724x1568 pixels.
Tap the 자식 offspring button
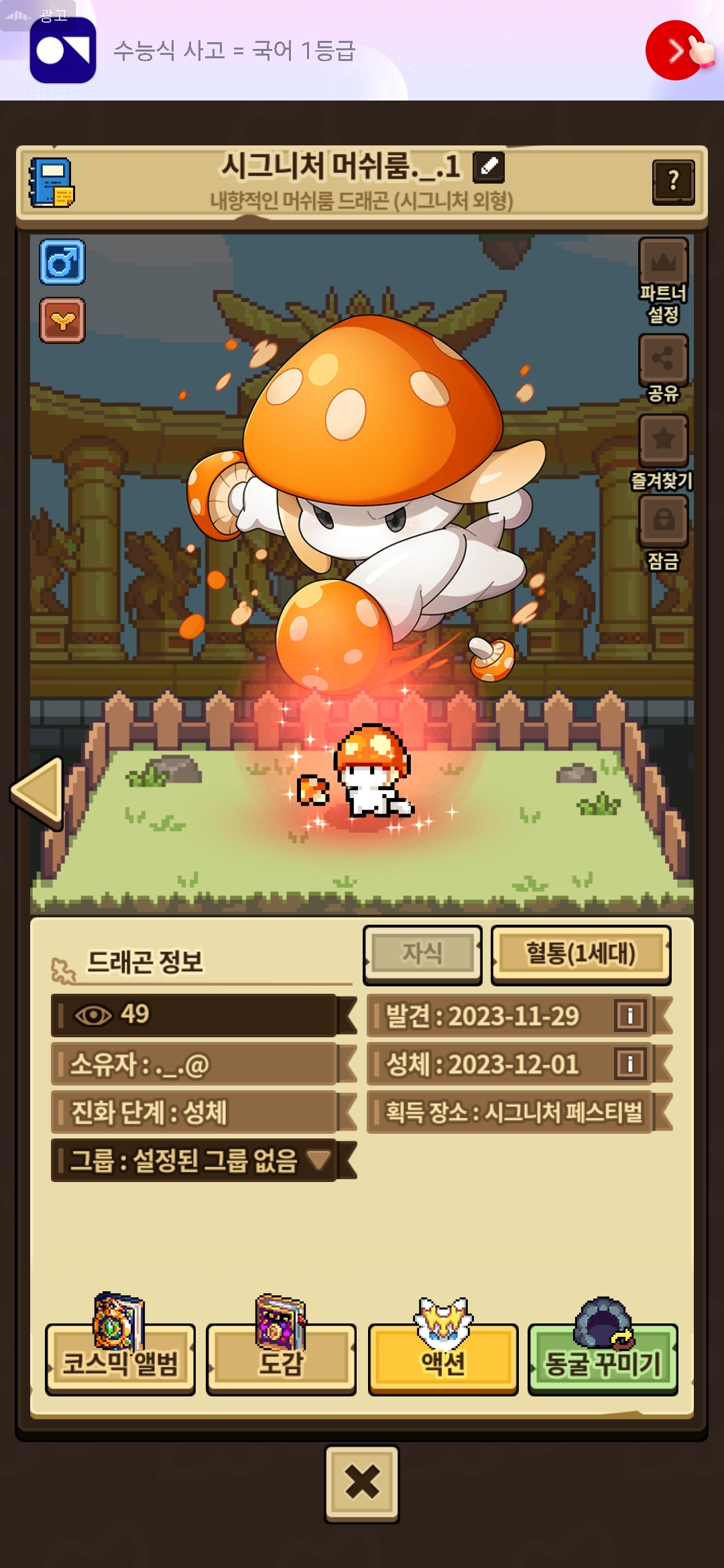click(x=422, y=954)
